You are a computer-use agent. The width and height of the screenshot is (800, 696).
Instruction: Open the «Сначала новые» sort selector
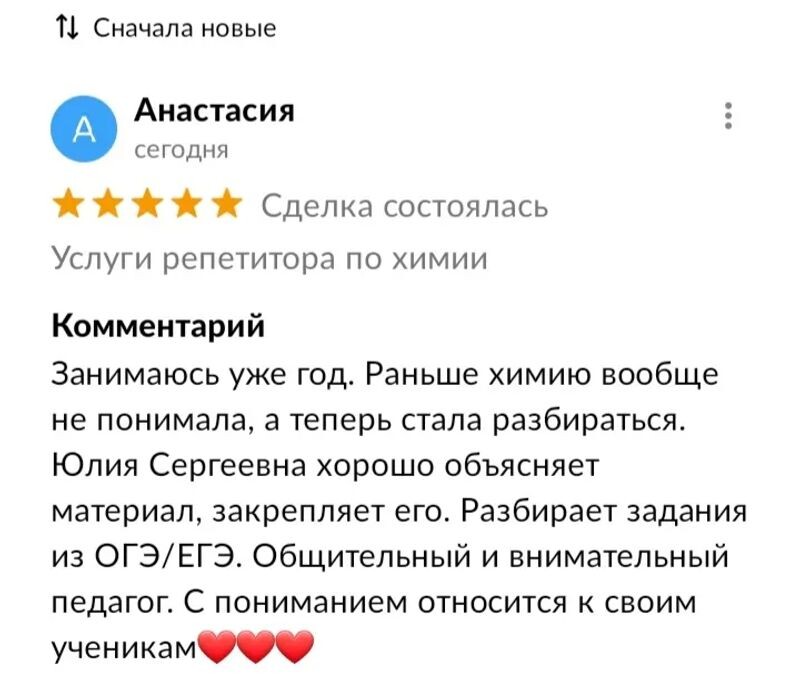pos(164,29)
